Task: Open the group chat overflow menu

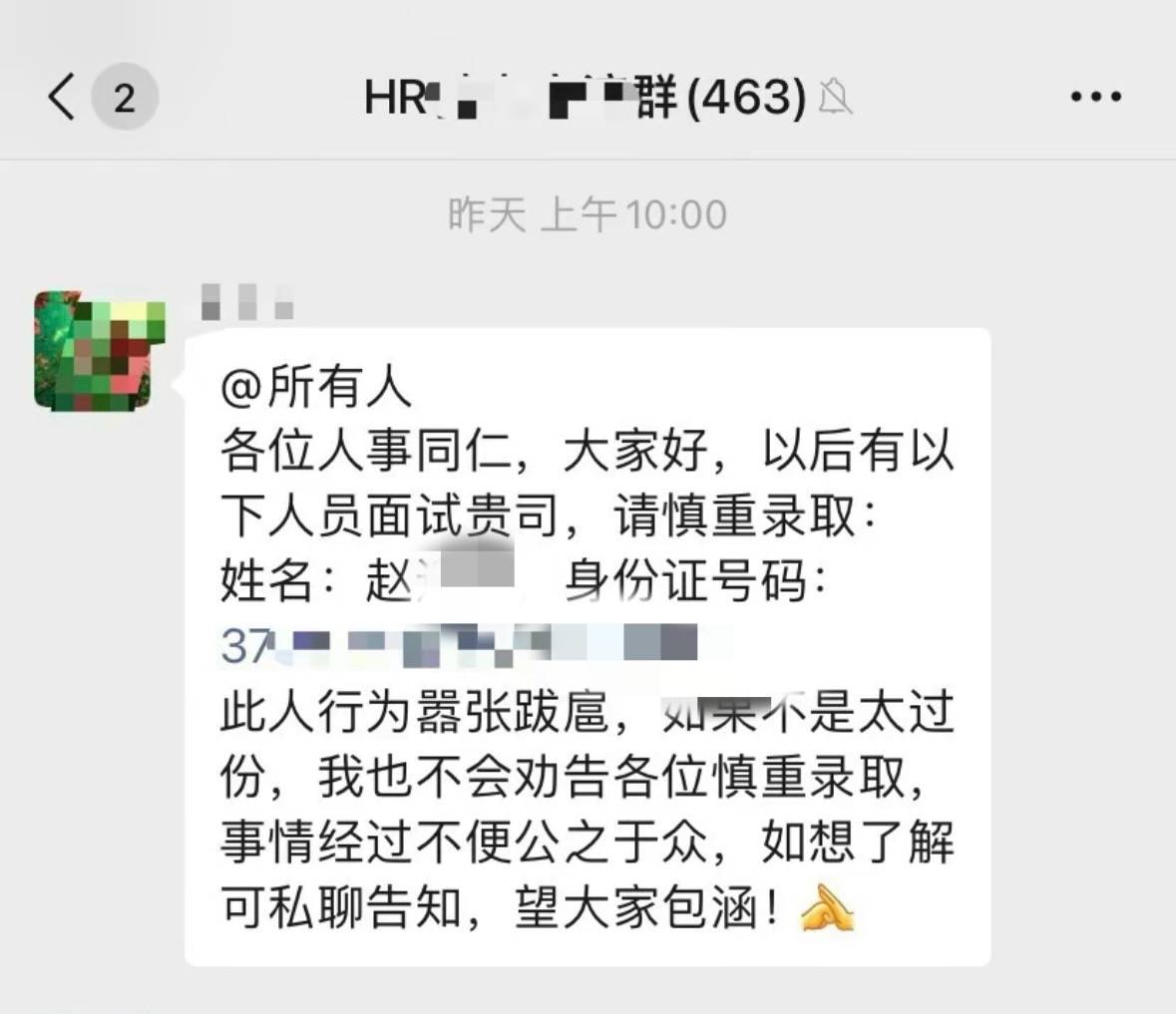Action: [1095, 98]
